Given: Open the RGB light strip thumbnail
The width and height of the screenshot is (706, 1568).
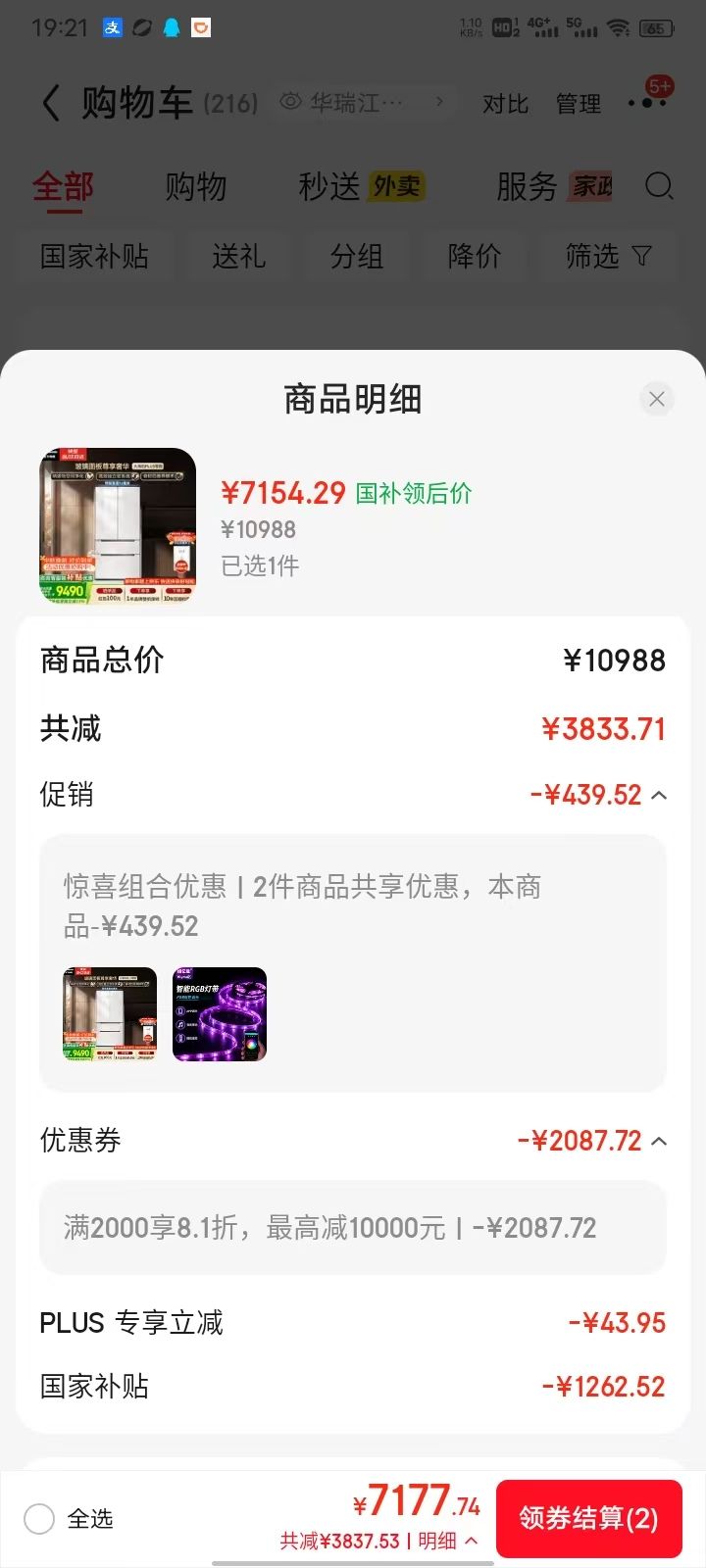Looking at the screenshot, I should 220,1014.
